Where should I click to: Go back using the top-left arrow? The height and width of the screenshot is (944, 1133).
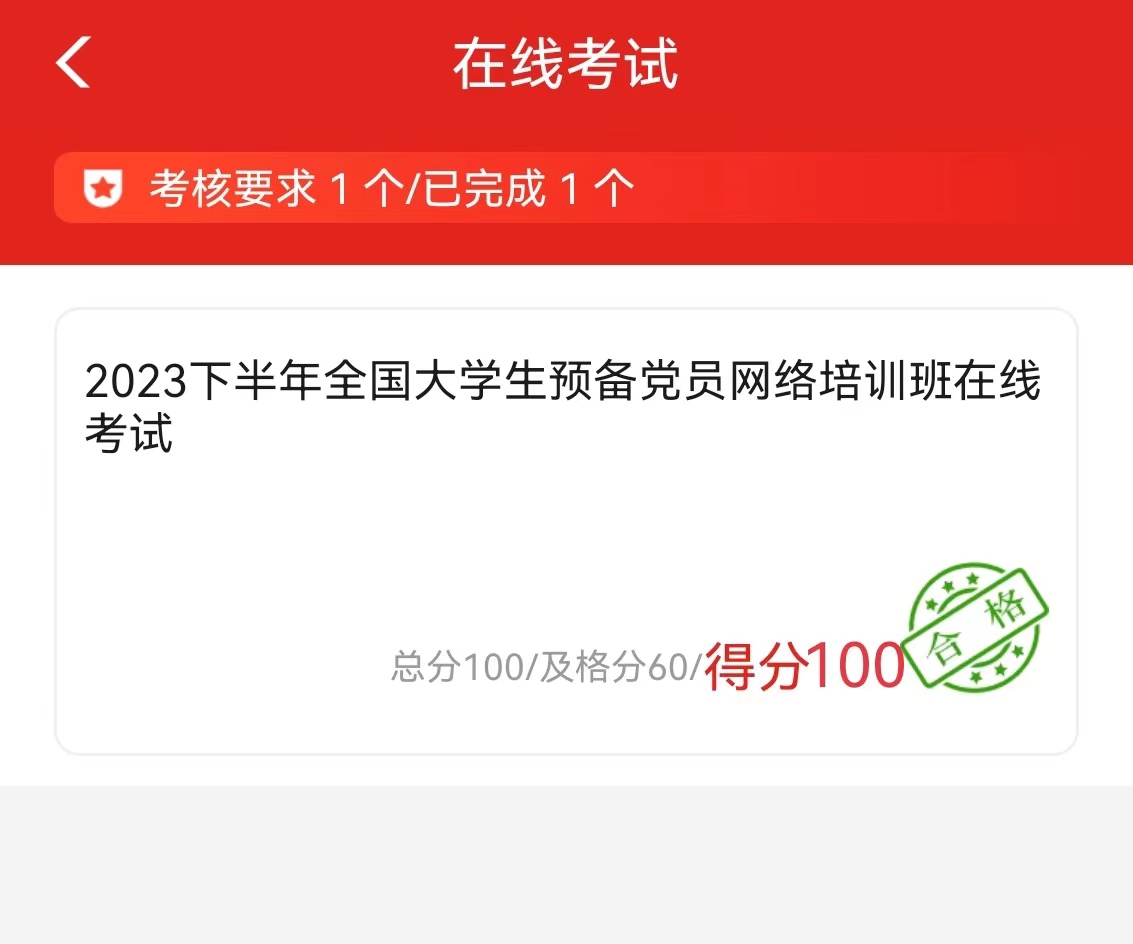[73, 62]
